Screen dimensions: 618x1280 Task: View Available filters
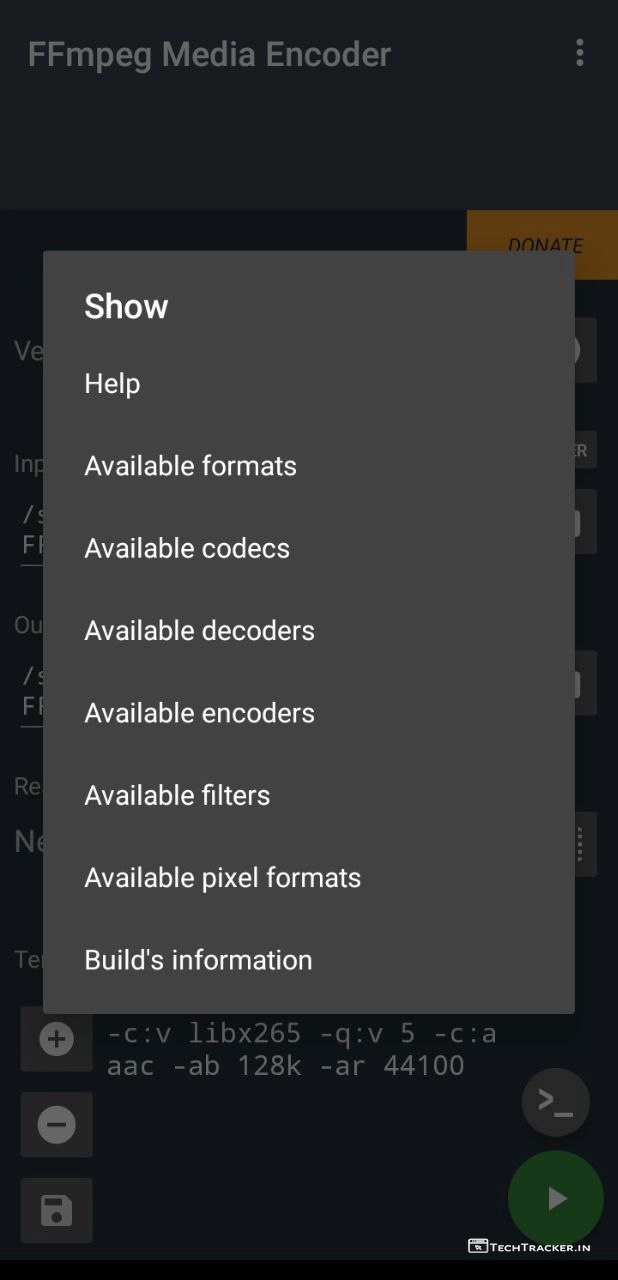[177, 795]
